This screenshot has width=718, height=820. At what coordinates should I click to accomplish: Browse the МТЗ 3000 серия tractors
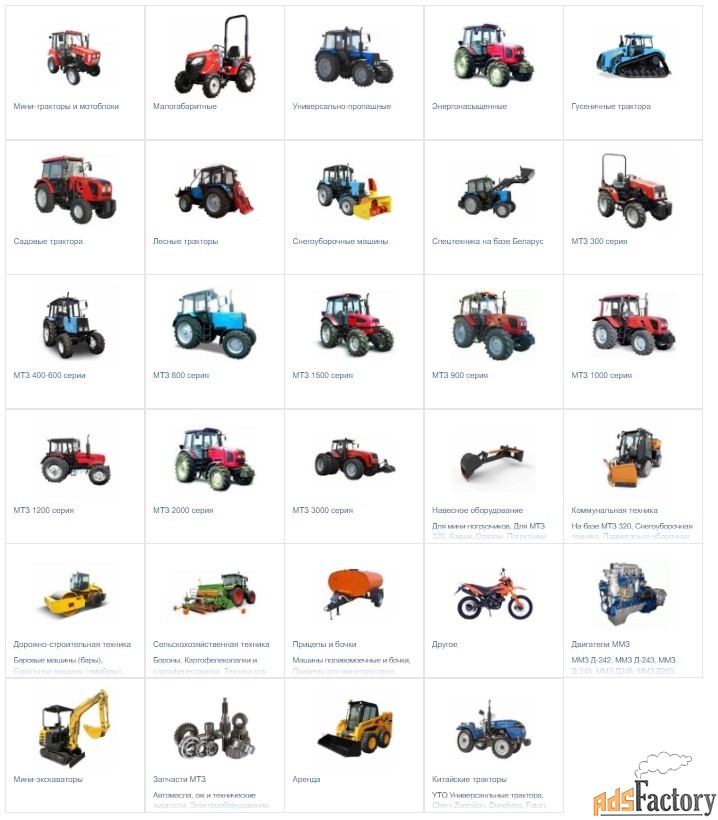click(323, 510)
